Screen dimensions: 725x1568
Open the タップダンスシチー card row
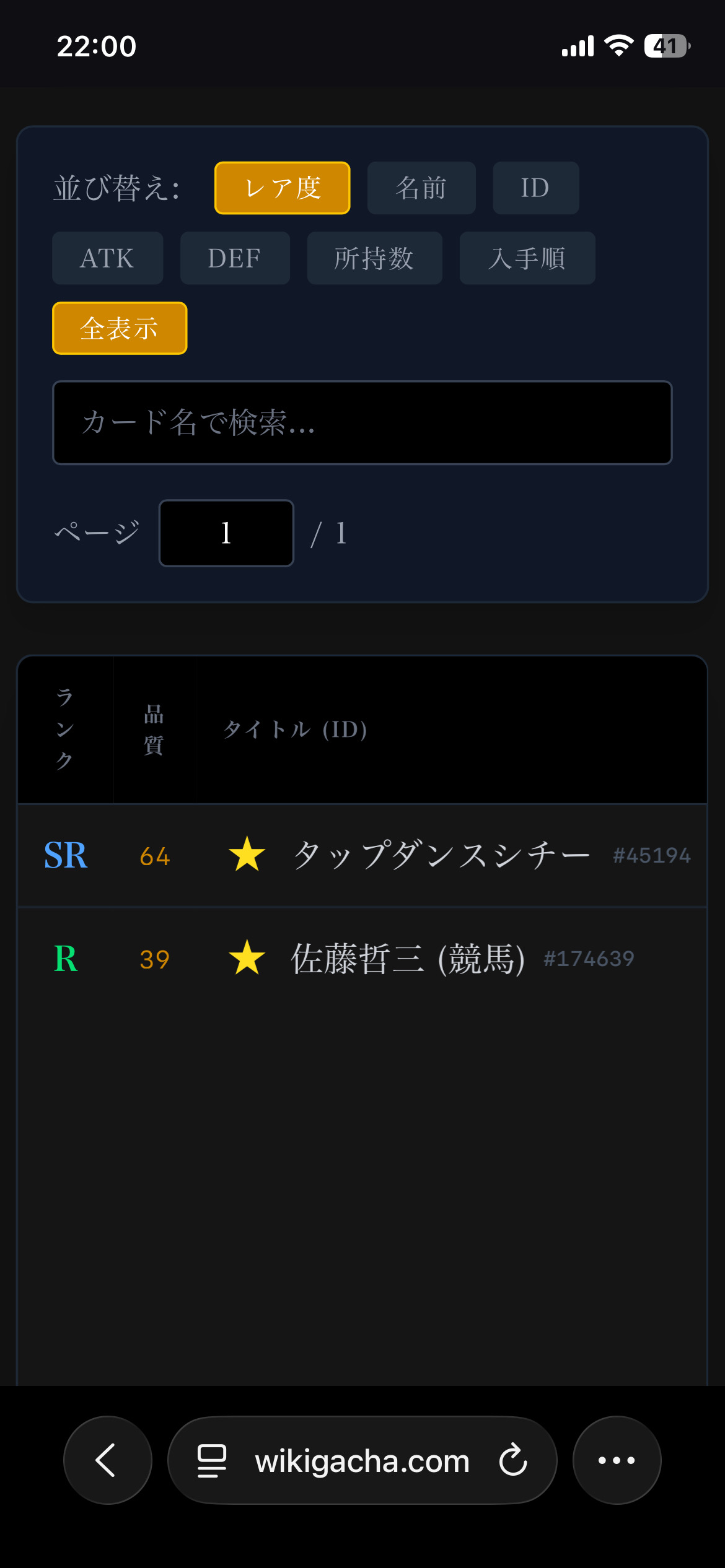440,855
